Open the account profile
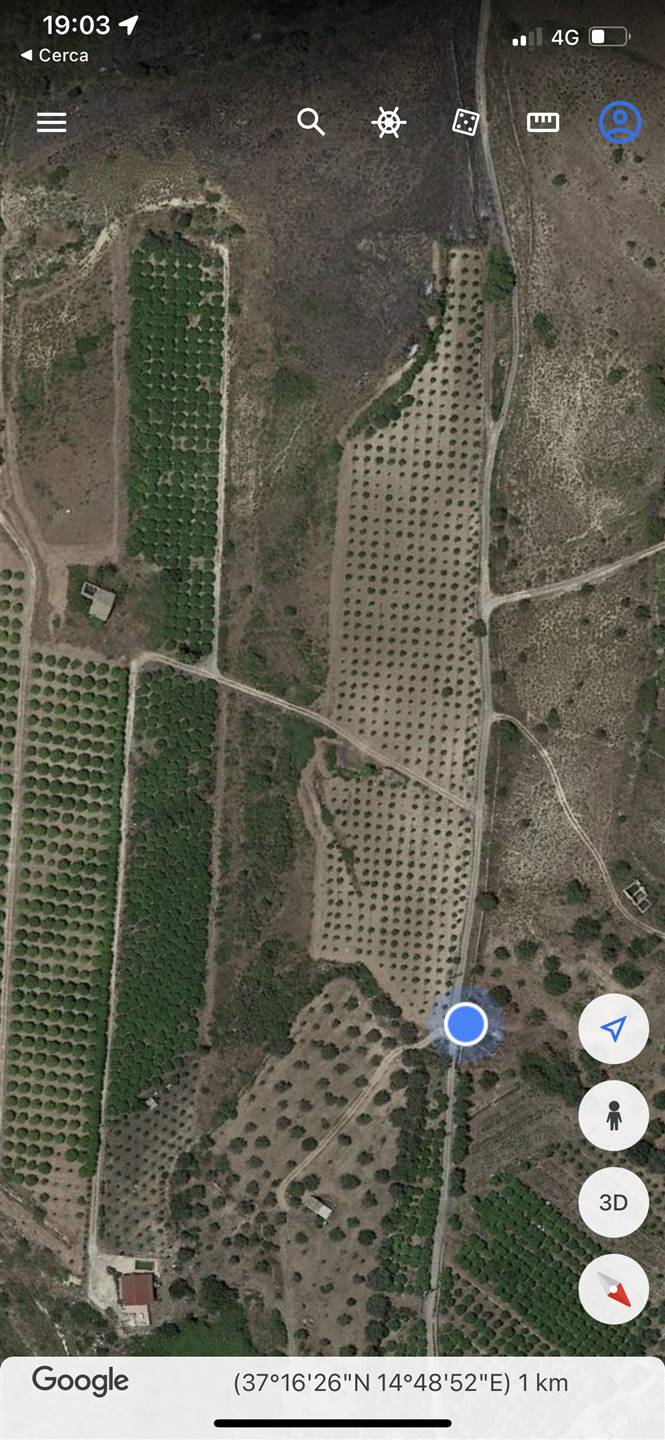 619,123
